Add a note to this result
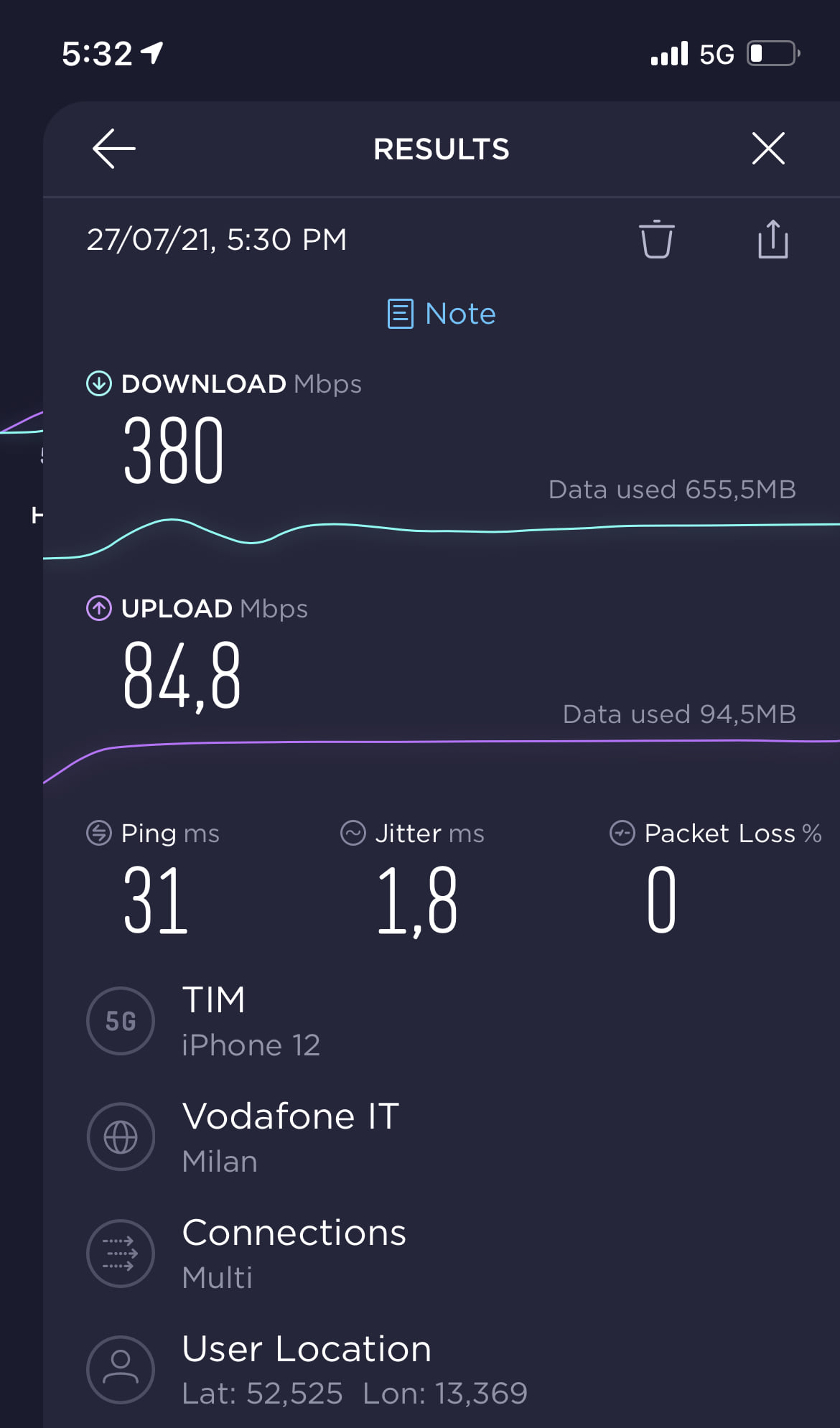The width and height of the screenshot is (840, 1428). 442,314
